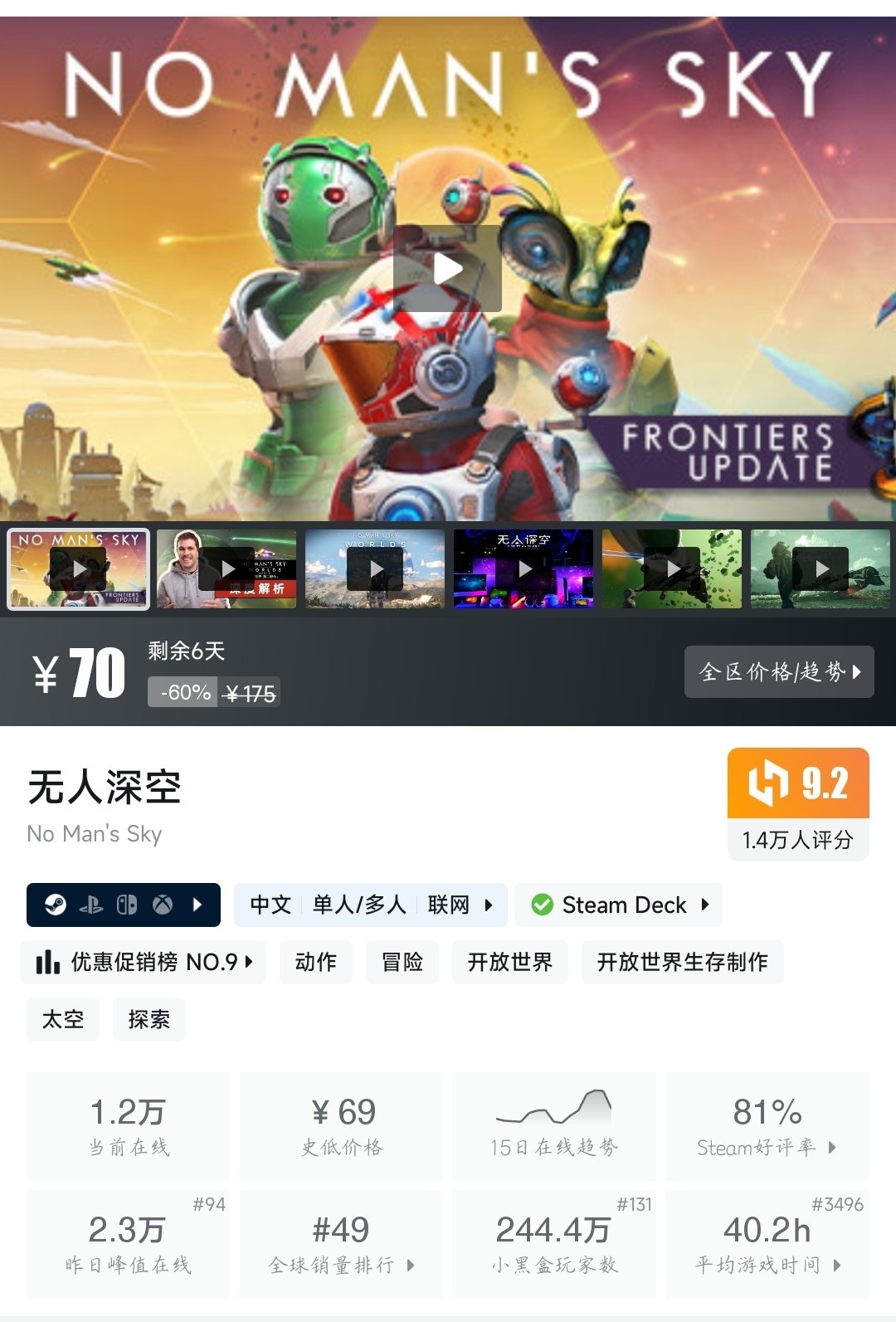Play the No Man's Sky main trailer
This screenshot has width=896, height=1322.
tap(447, 269)
